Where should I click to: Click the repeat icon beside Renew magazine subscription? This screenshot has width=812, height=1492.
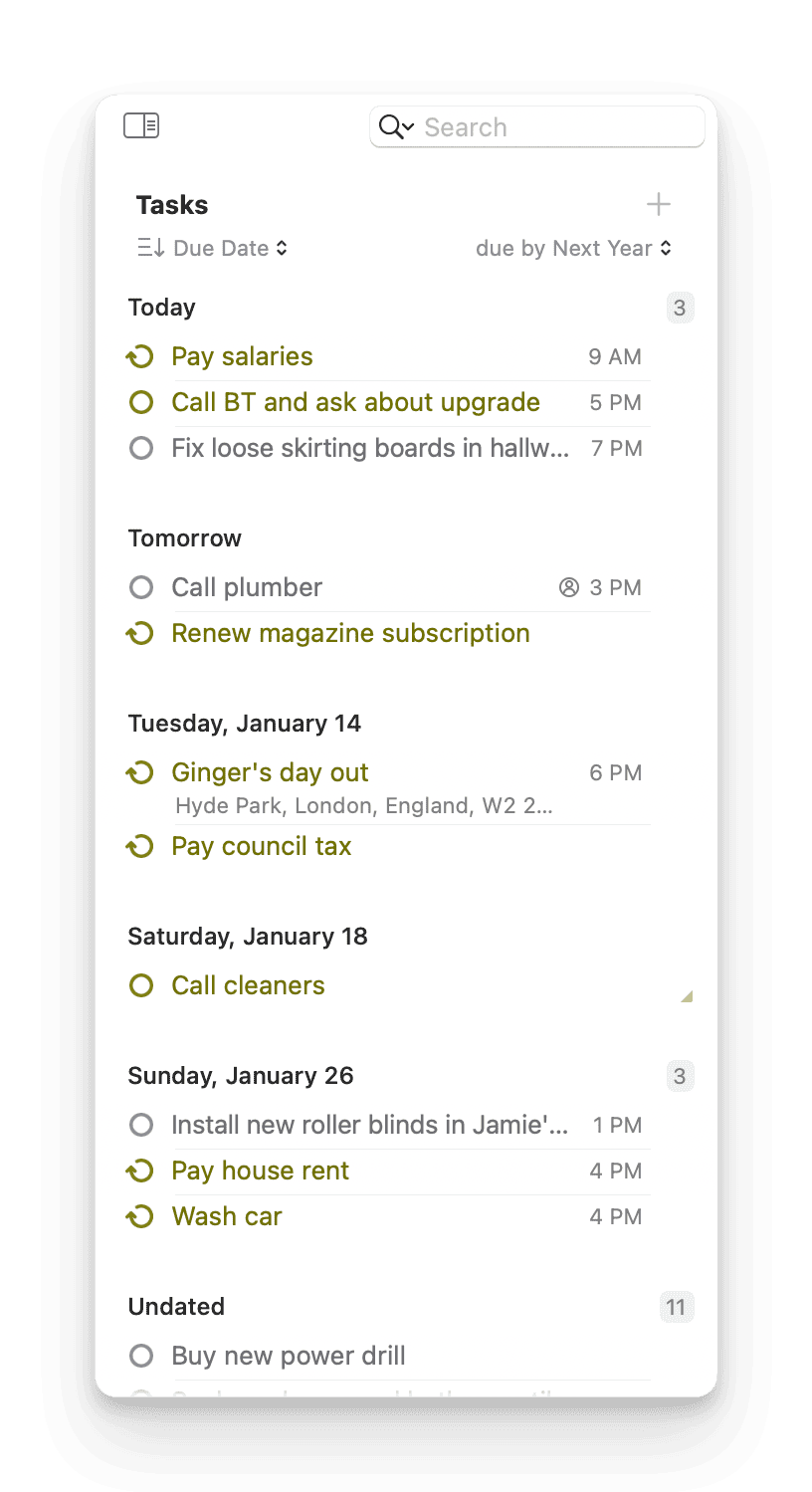click(140, 633)
